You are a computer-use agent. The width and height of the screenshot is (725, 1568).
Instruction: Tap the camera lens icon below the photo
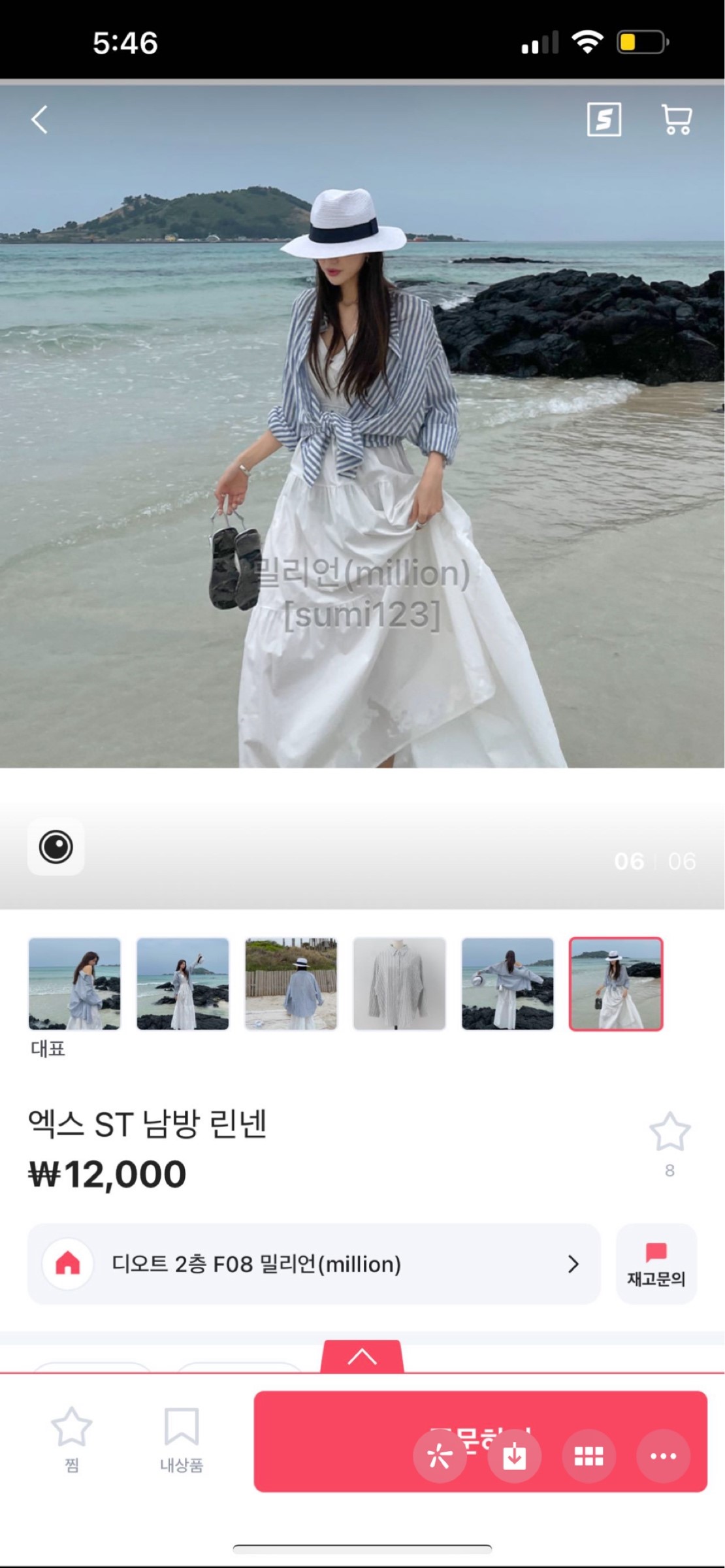pyautogui.click(x=56, y=847)
